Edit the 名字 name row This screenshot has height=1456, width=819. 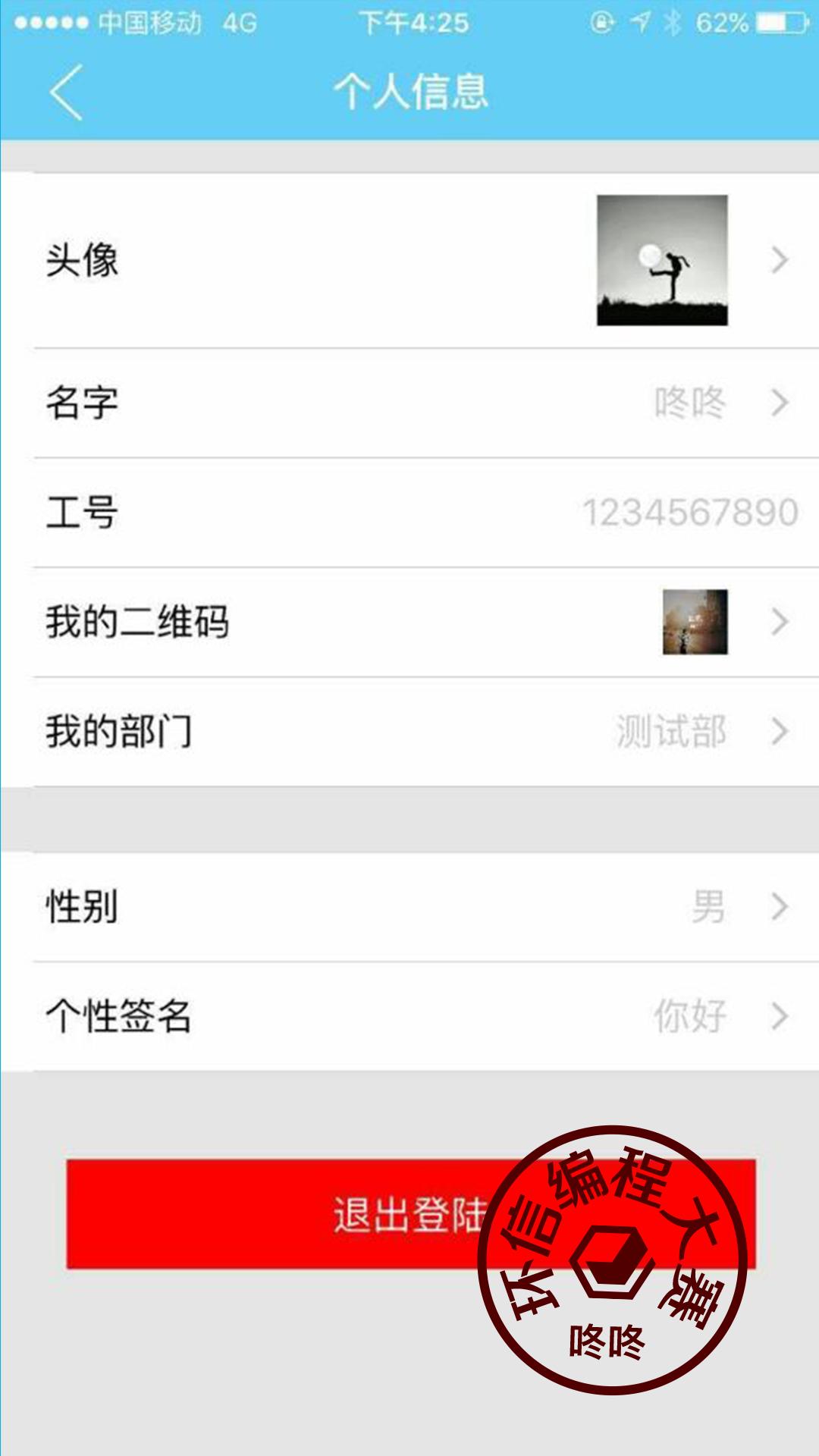click(409, 403)
